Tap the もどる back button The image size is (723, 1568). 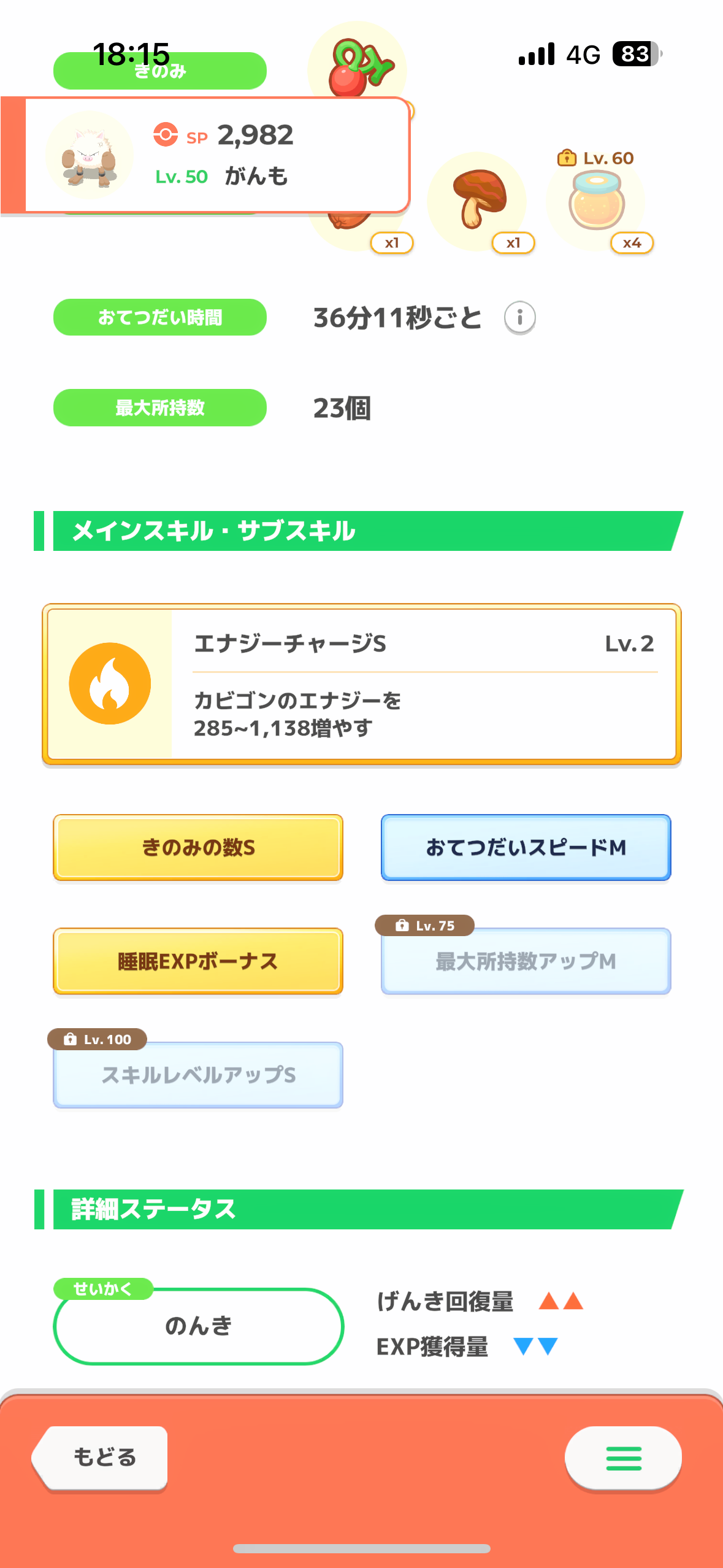pos(101,1458)
